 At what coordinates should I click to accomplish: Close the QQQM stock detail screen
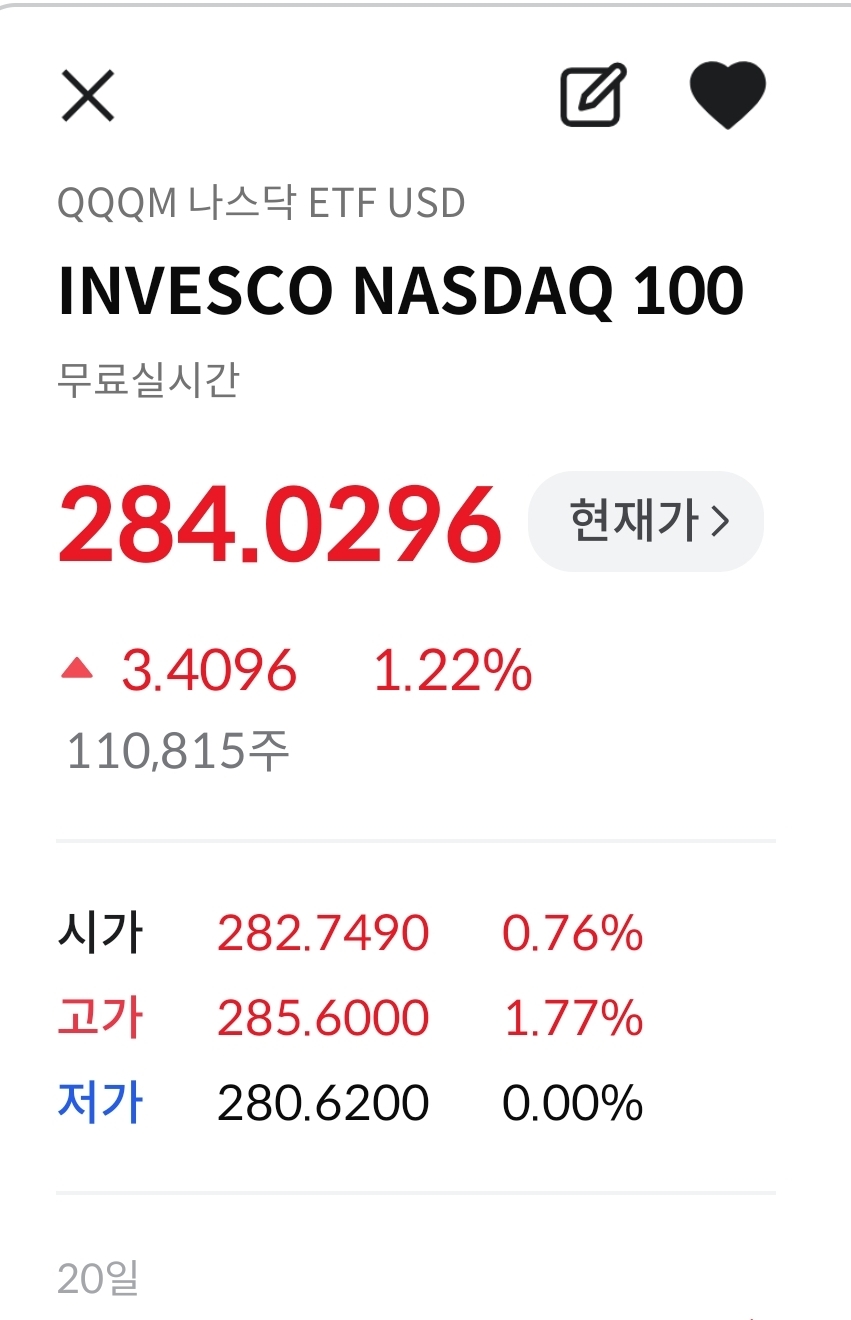click(88, 96)
